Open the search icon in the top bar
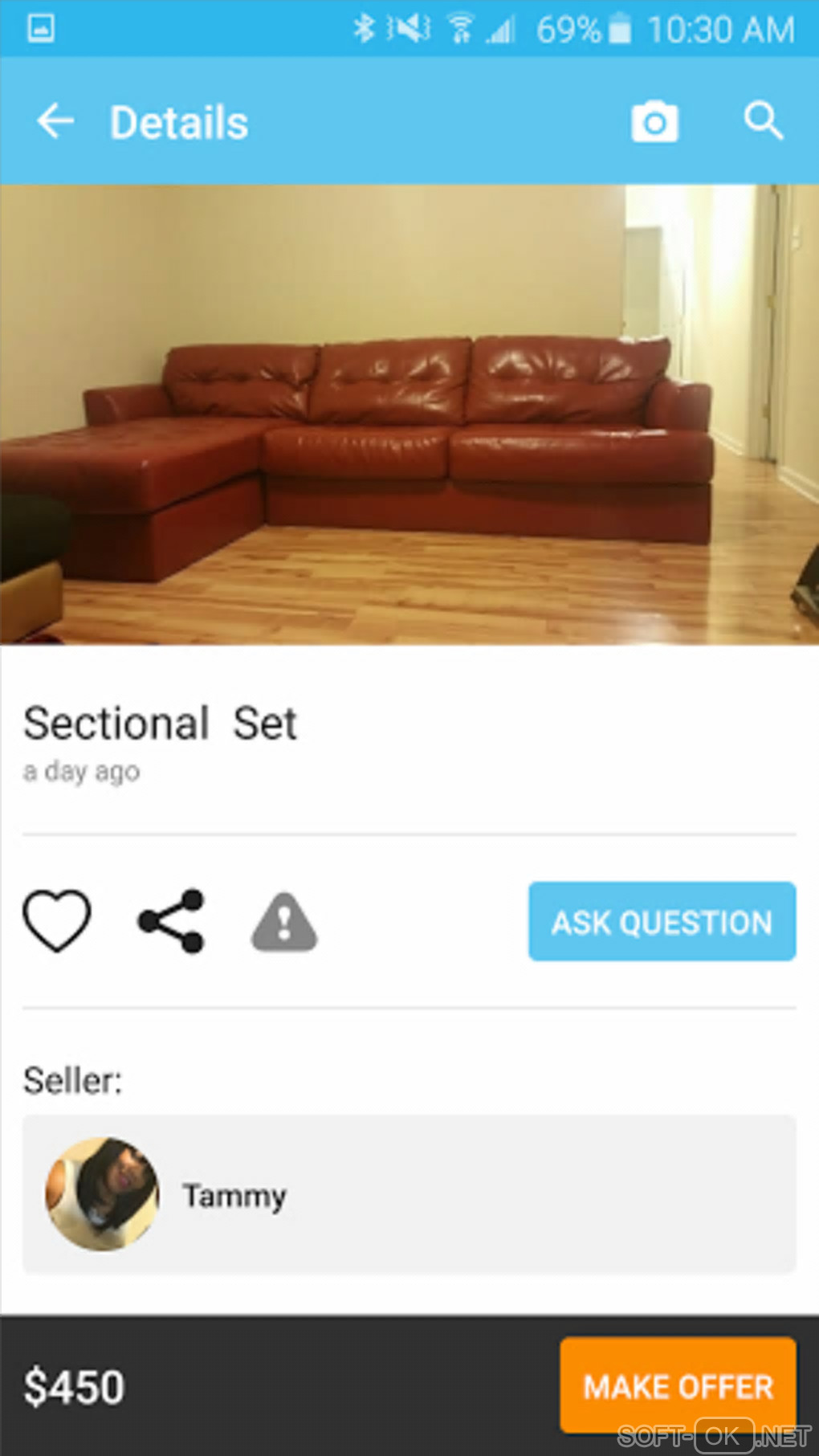819x1456 pixels. pyautogui.click(x=763, y=122)
